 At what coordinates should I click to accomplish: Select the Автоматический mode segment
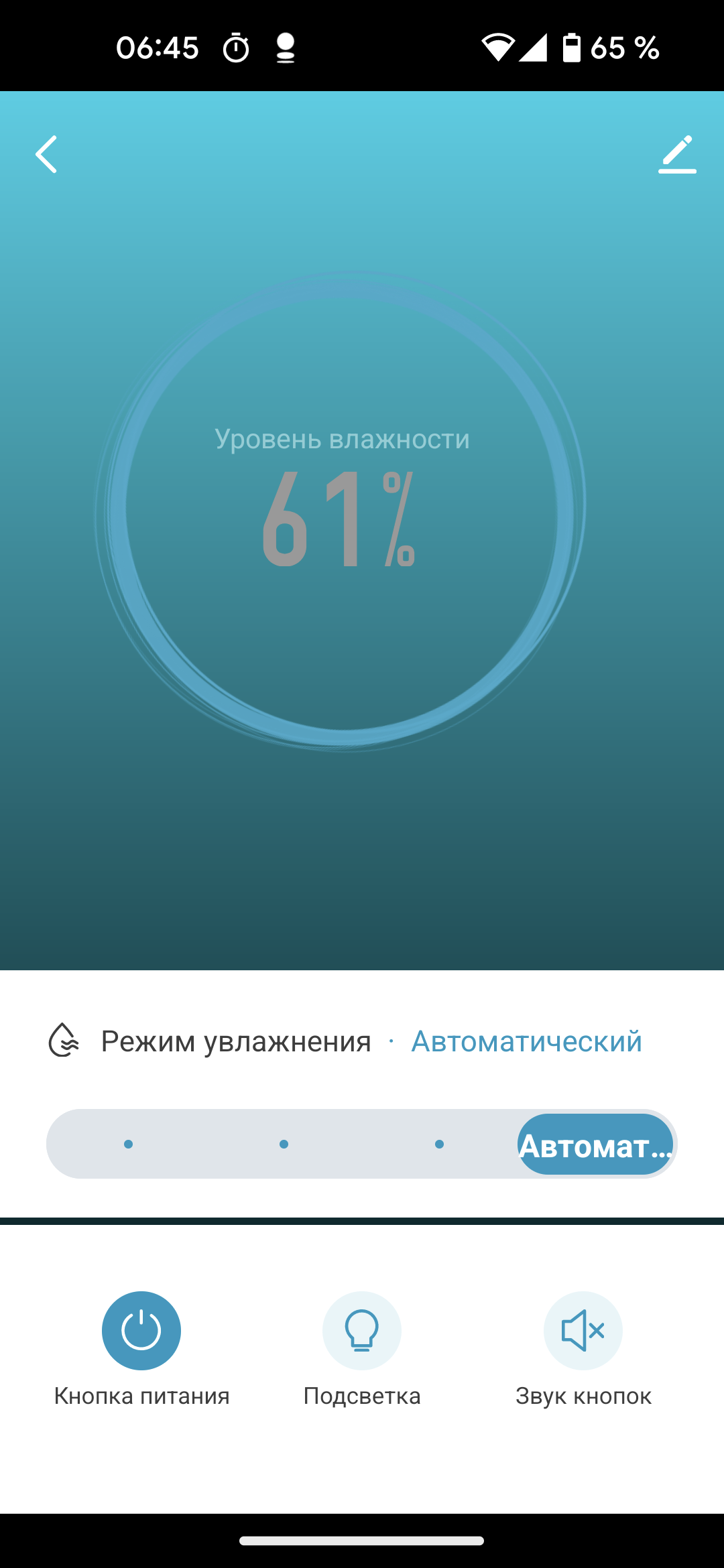point(595,1145)
